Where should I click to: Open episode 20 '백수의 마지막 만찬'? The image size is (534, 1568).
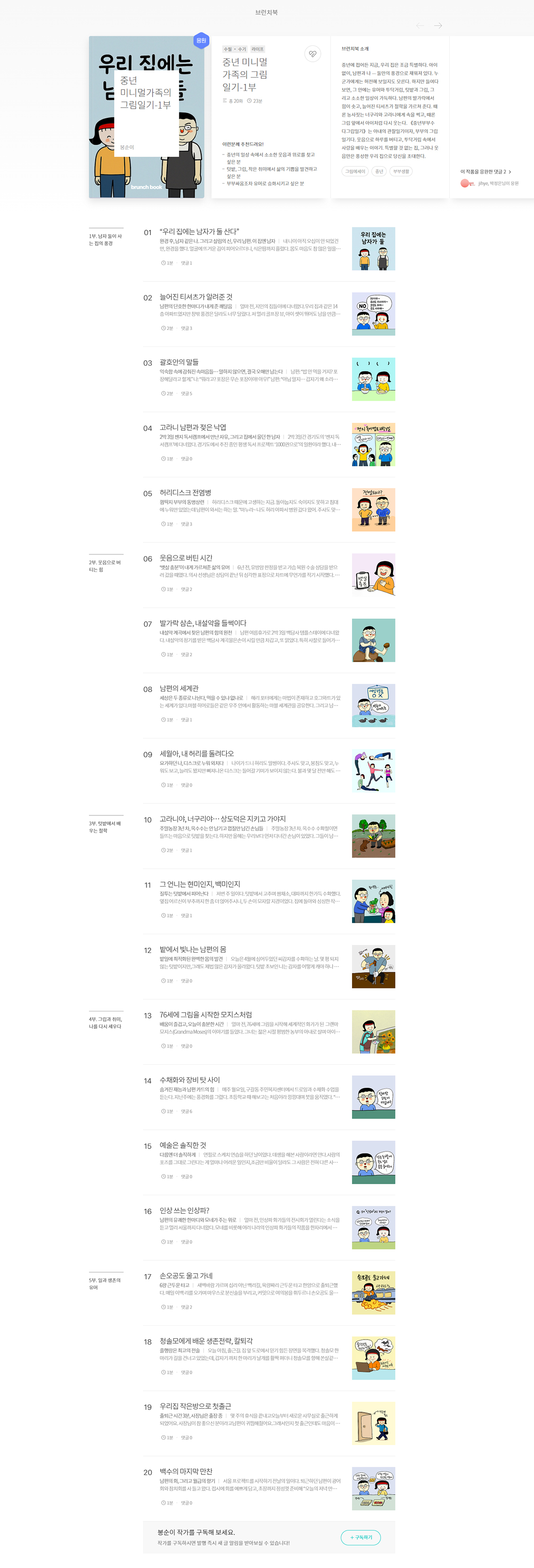point(186,1471)
